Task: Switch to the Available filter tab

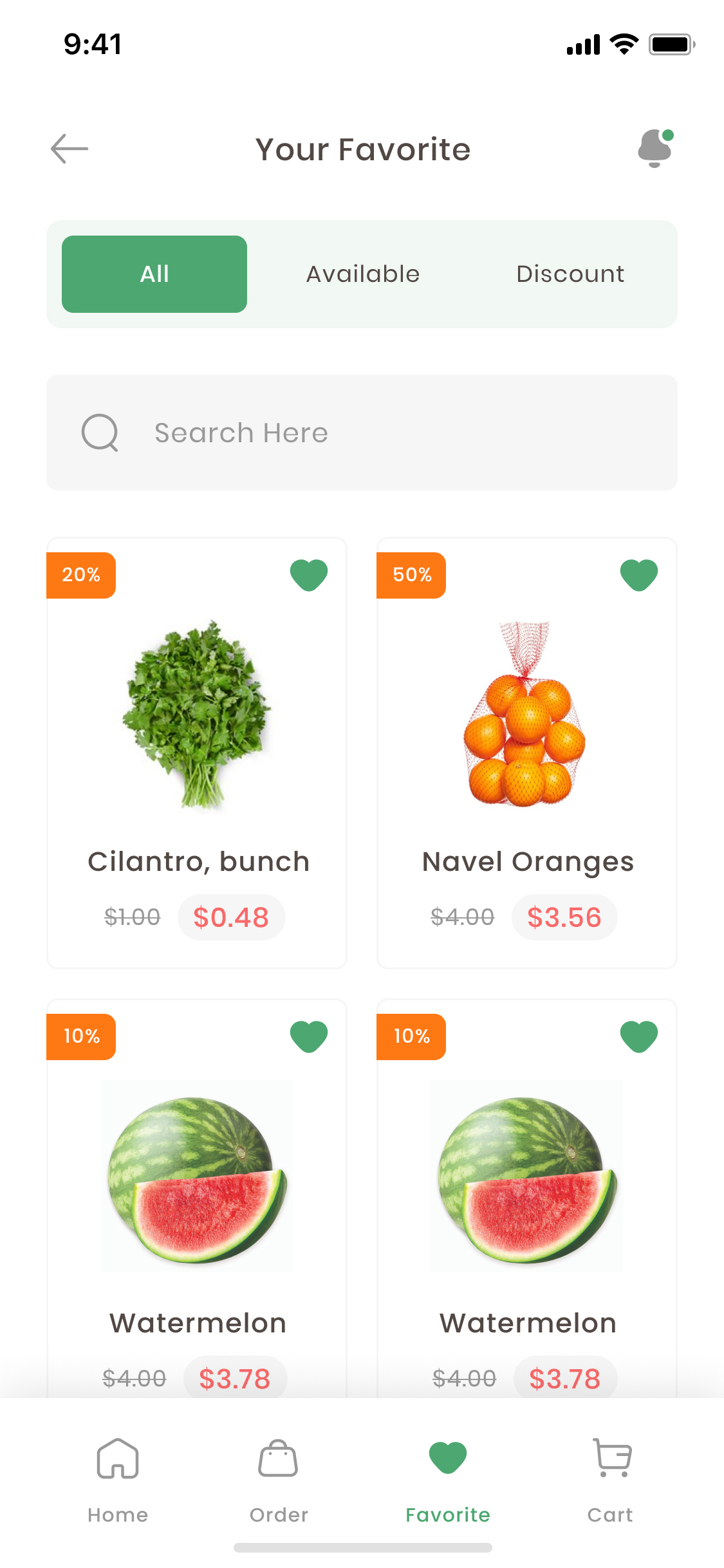Action: 363,274
